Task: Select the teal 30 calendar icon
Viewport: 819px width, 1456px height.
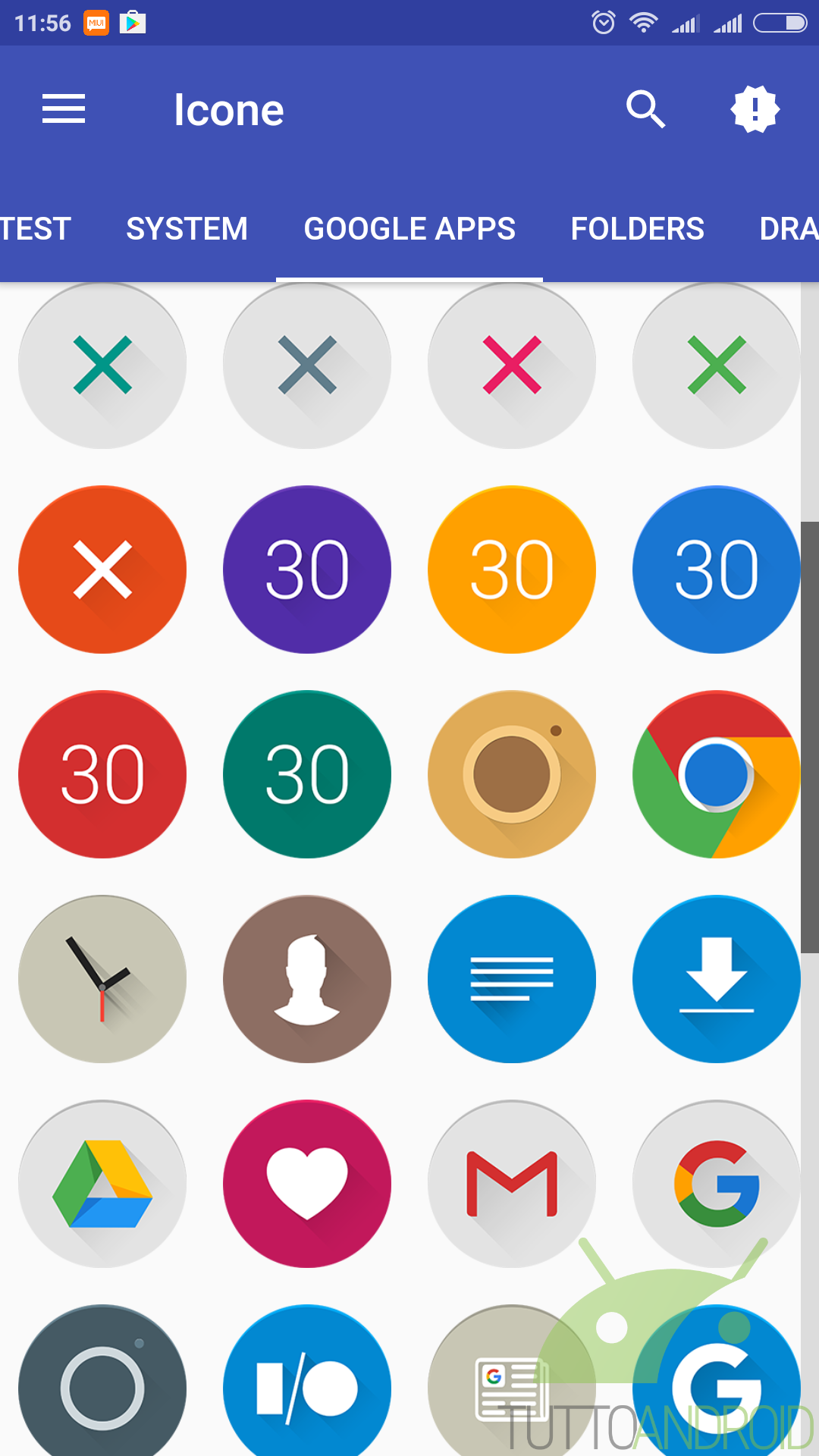Action: [x=307, y=774]
